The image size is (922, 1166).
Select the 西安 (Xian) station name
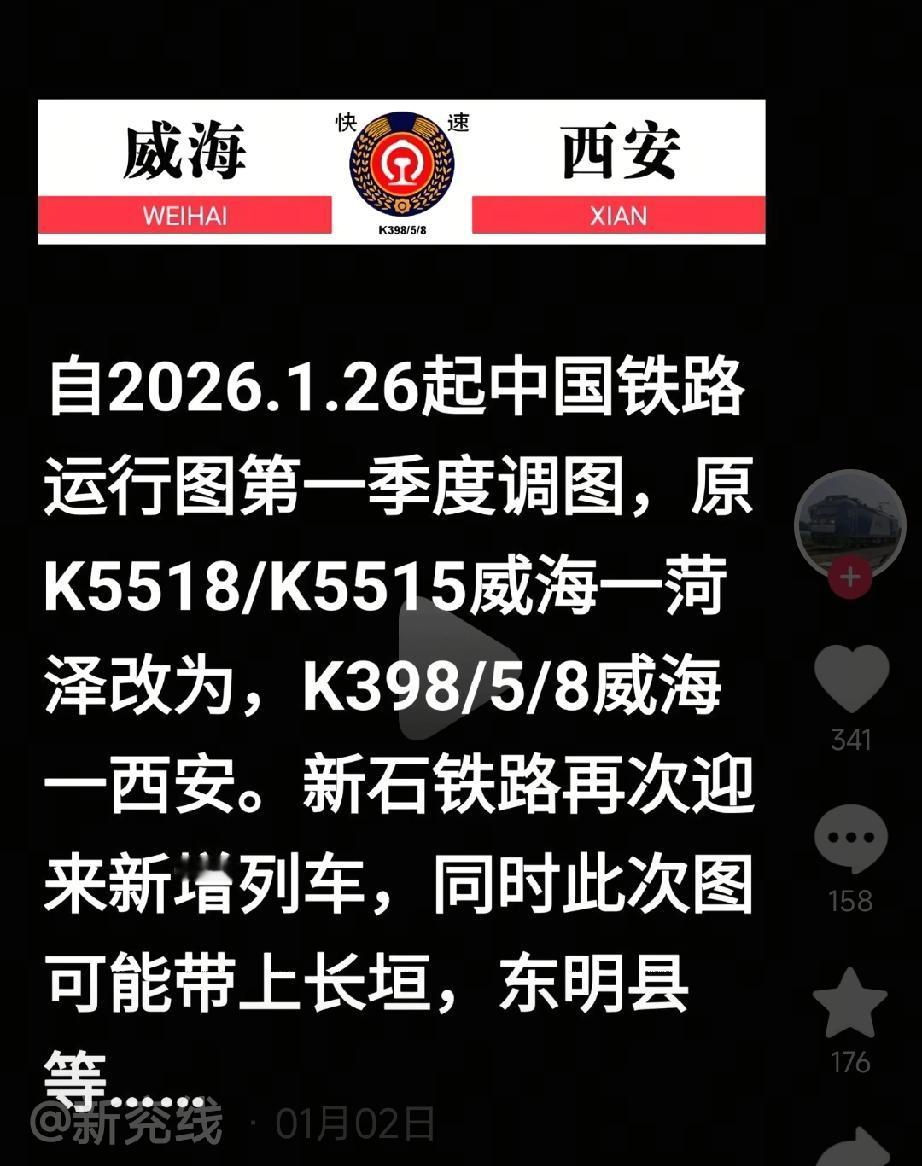click(x=620, y=150)
